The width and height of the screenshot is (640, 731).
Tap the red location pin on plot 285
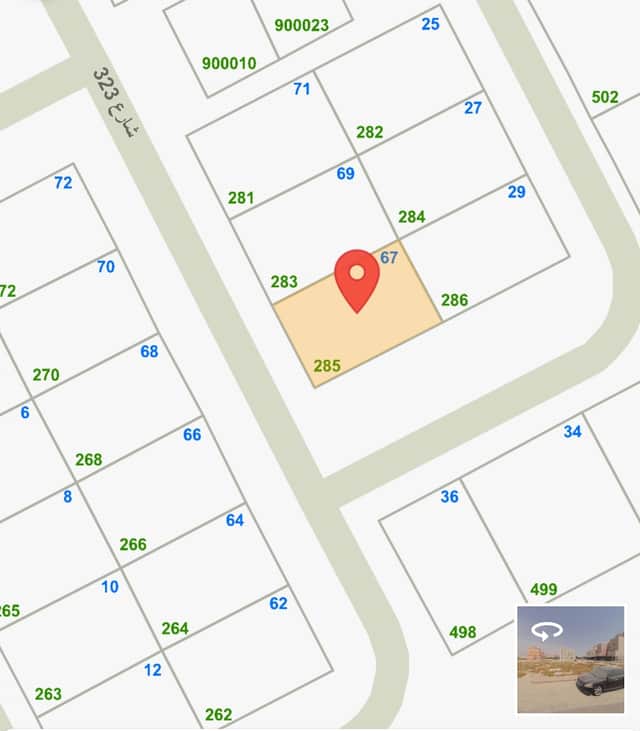356,277
